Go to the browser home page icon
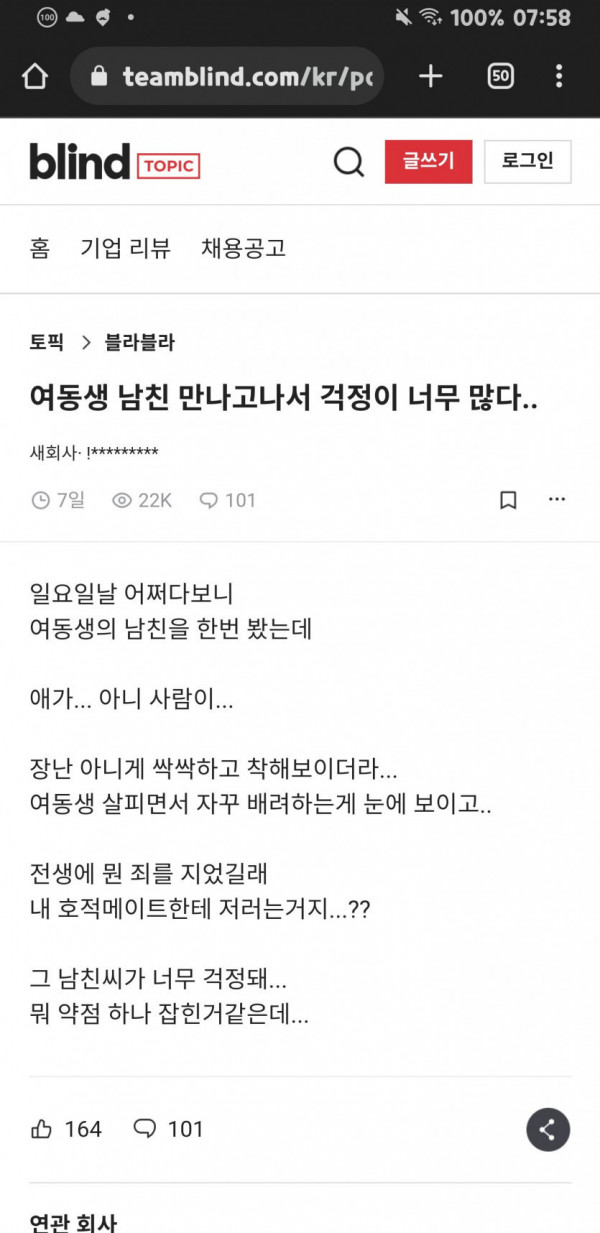This screenshot has height=1233, width=600. [x=35, y=77]
